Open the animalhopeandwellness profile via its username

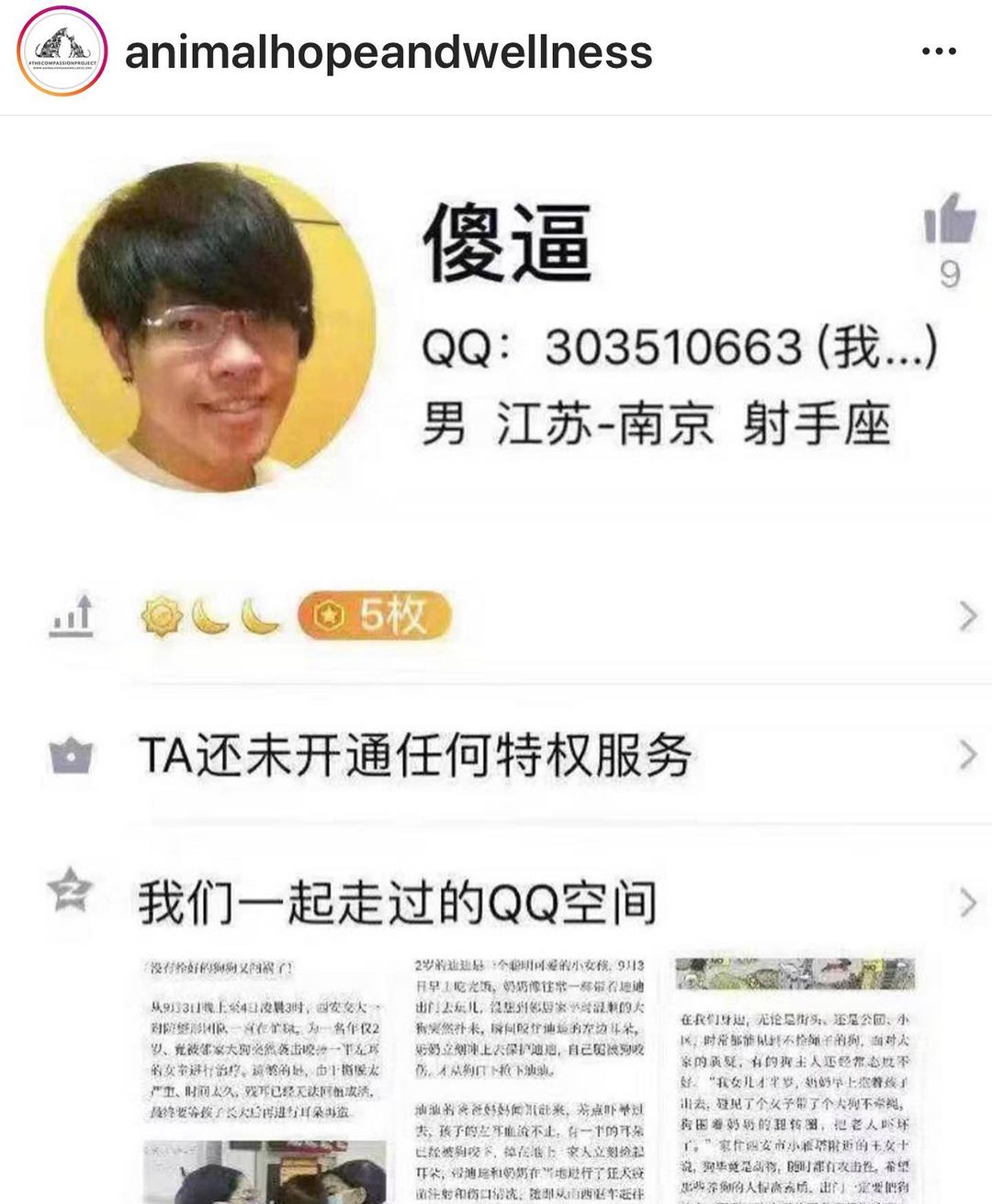389,52
